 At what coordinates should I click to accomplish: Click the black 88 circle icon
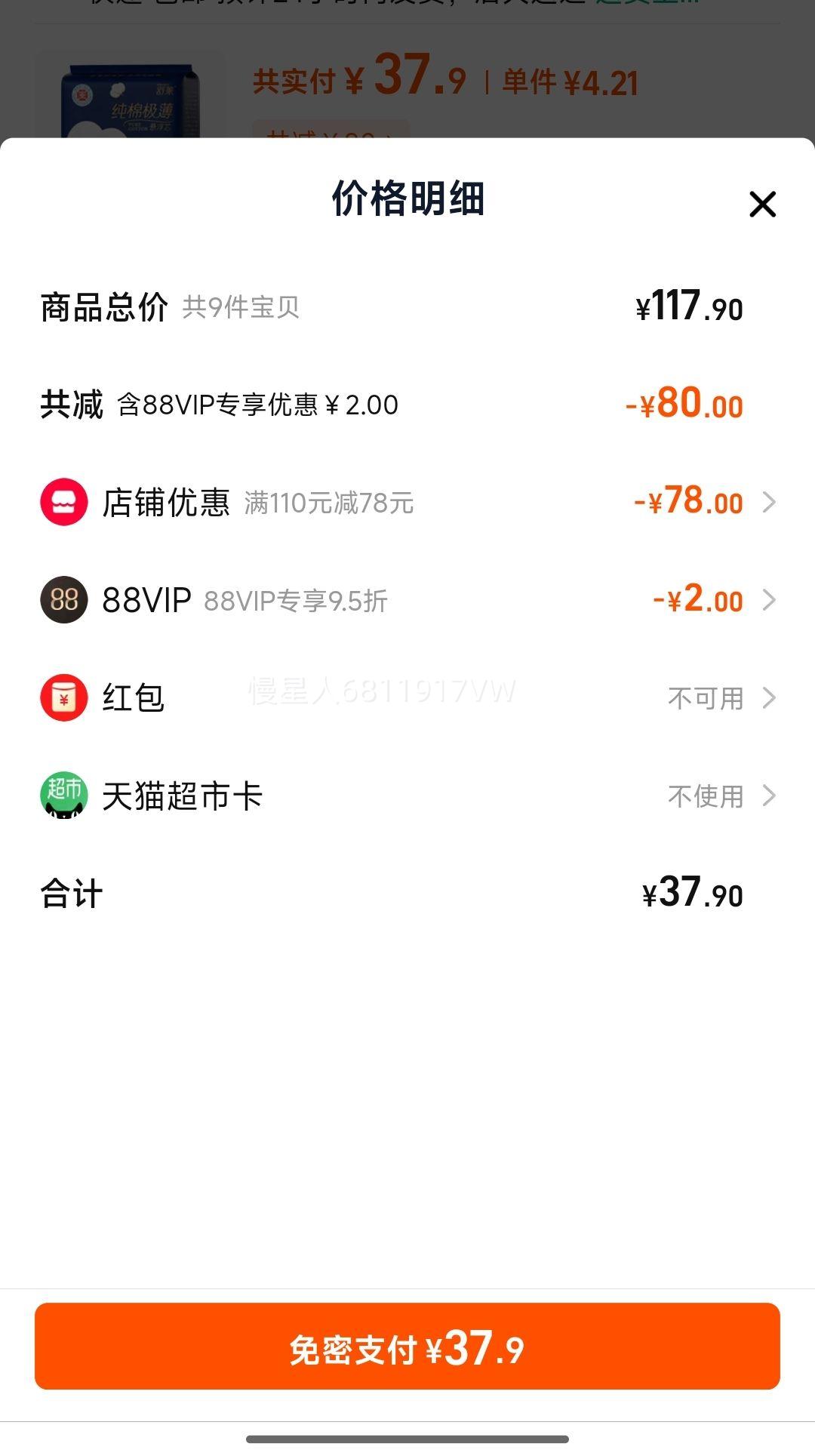(x=65, y=601)
